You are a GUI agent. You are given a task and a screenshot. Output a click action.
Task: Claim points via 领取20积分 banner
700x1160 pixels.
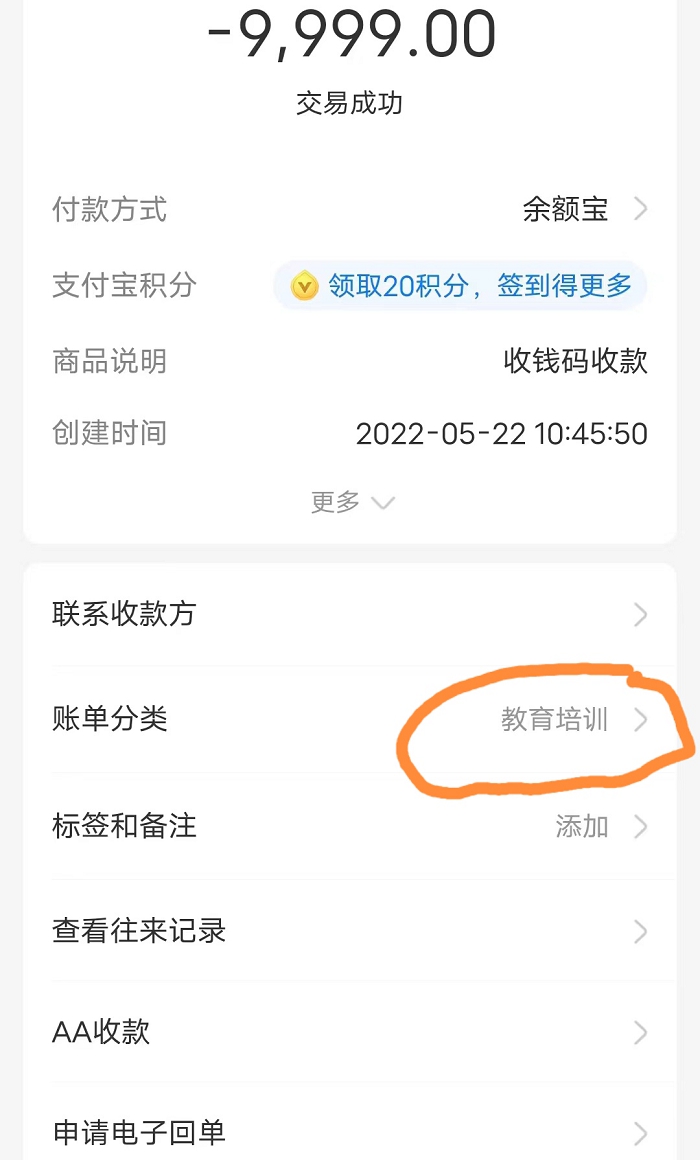click(x=460, y=286)
